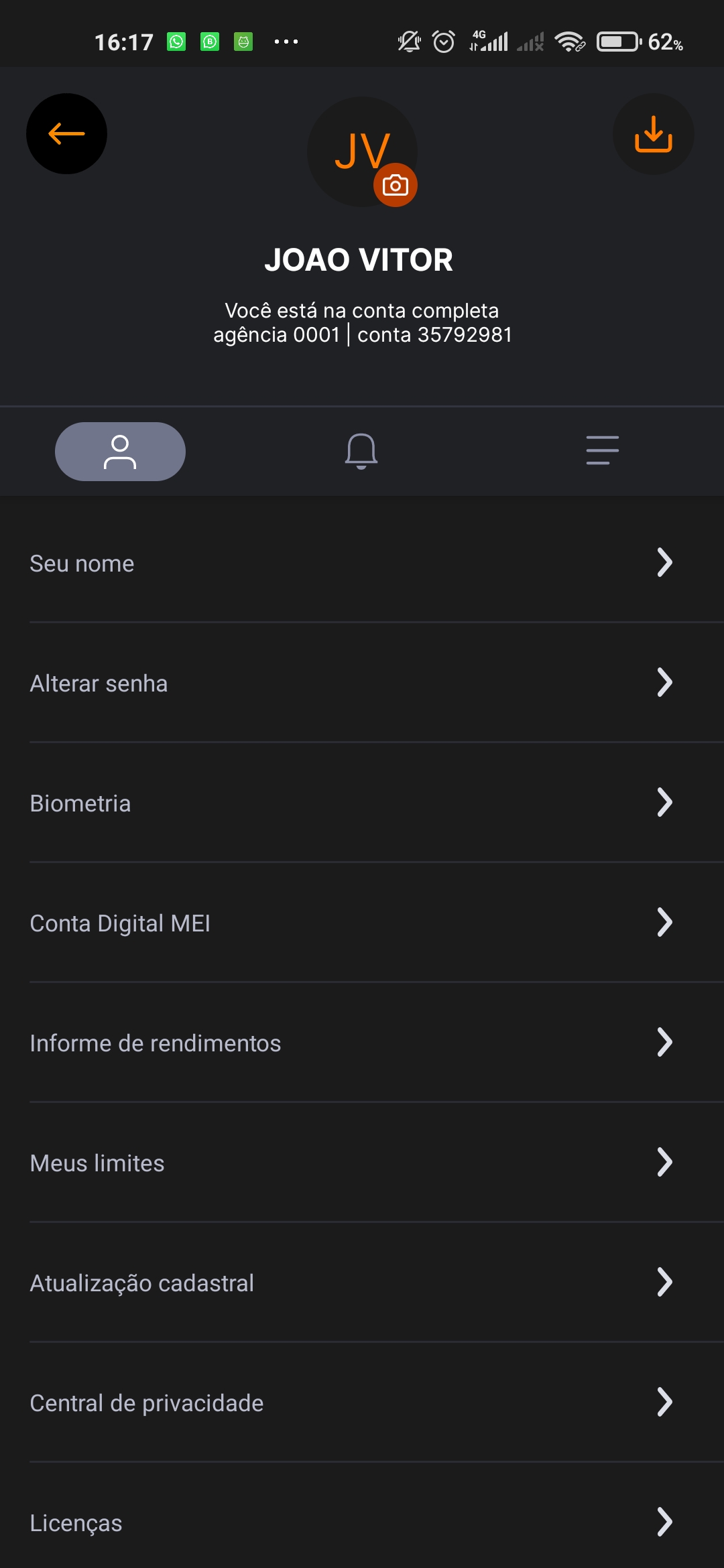Open the Licenças row
Viewport: 724px width, 1568px height.
362,1523
